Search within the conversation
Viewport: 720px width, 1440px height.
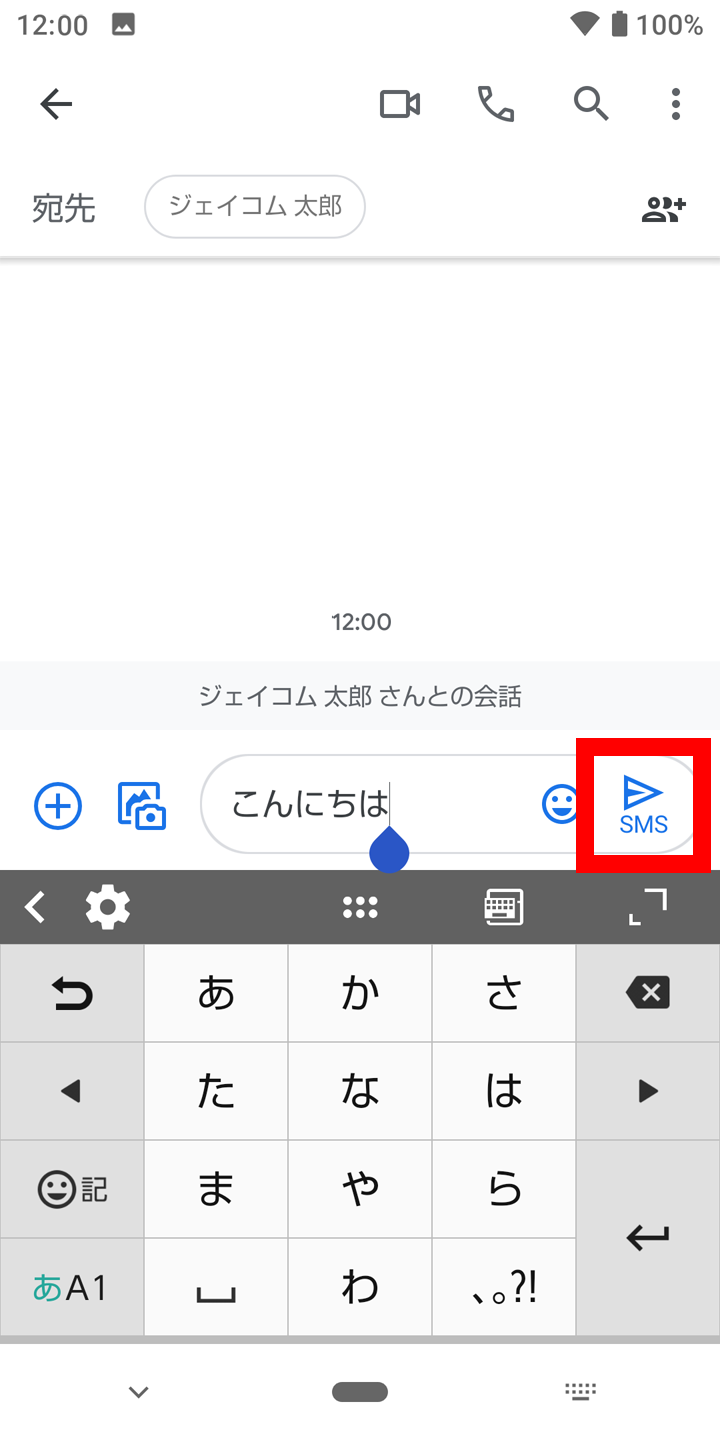tap(591, 104)
